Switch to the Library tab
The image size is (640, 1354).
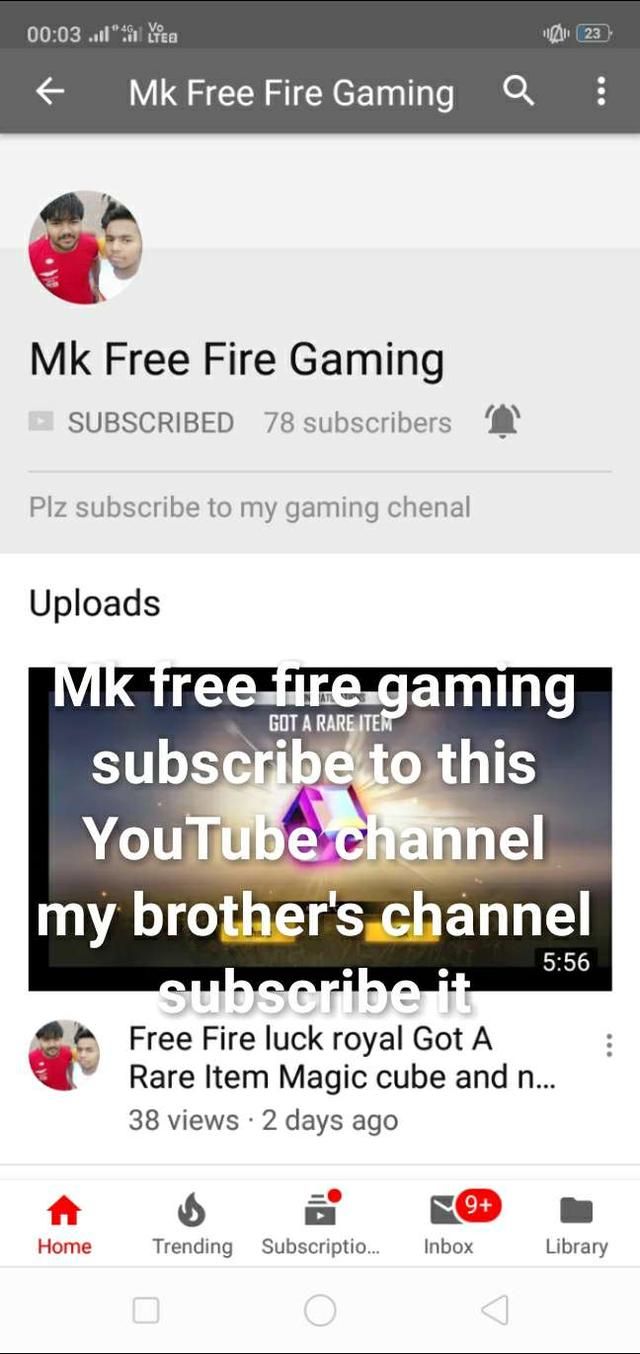point(576,1225)
